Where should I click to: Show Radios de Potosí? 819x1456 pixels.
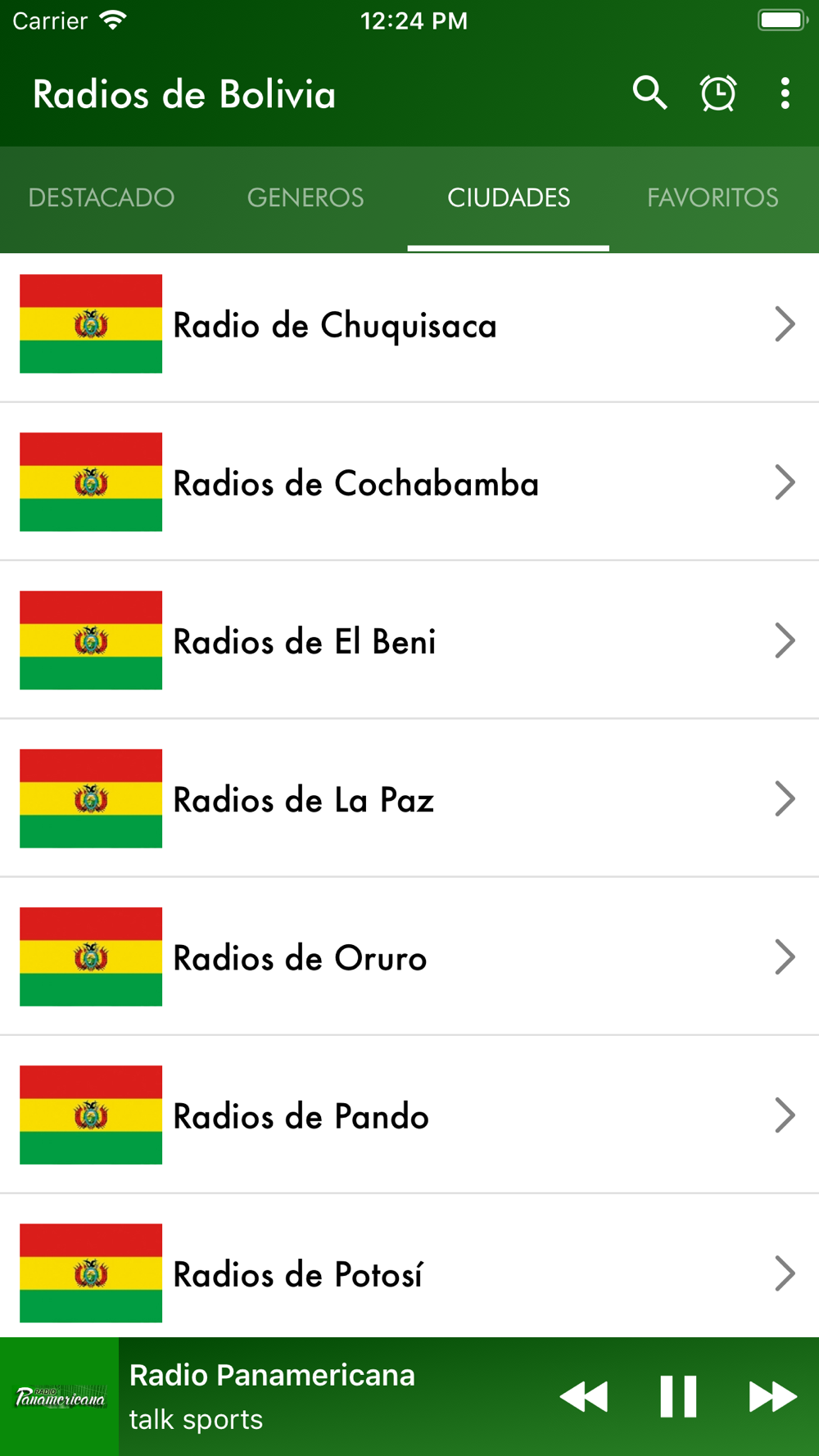[x=409, y=1273]
